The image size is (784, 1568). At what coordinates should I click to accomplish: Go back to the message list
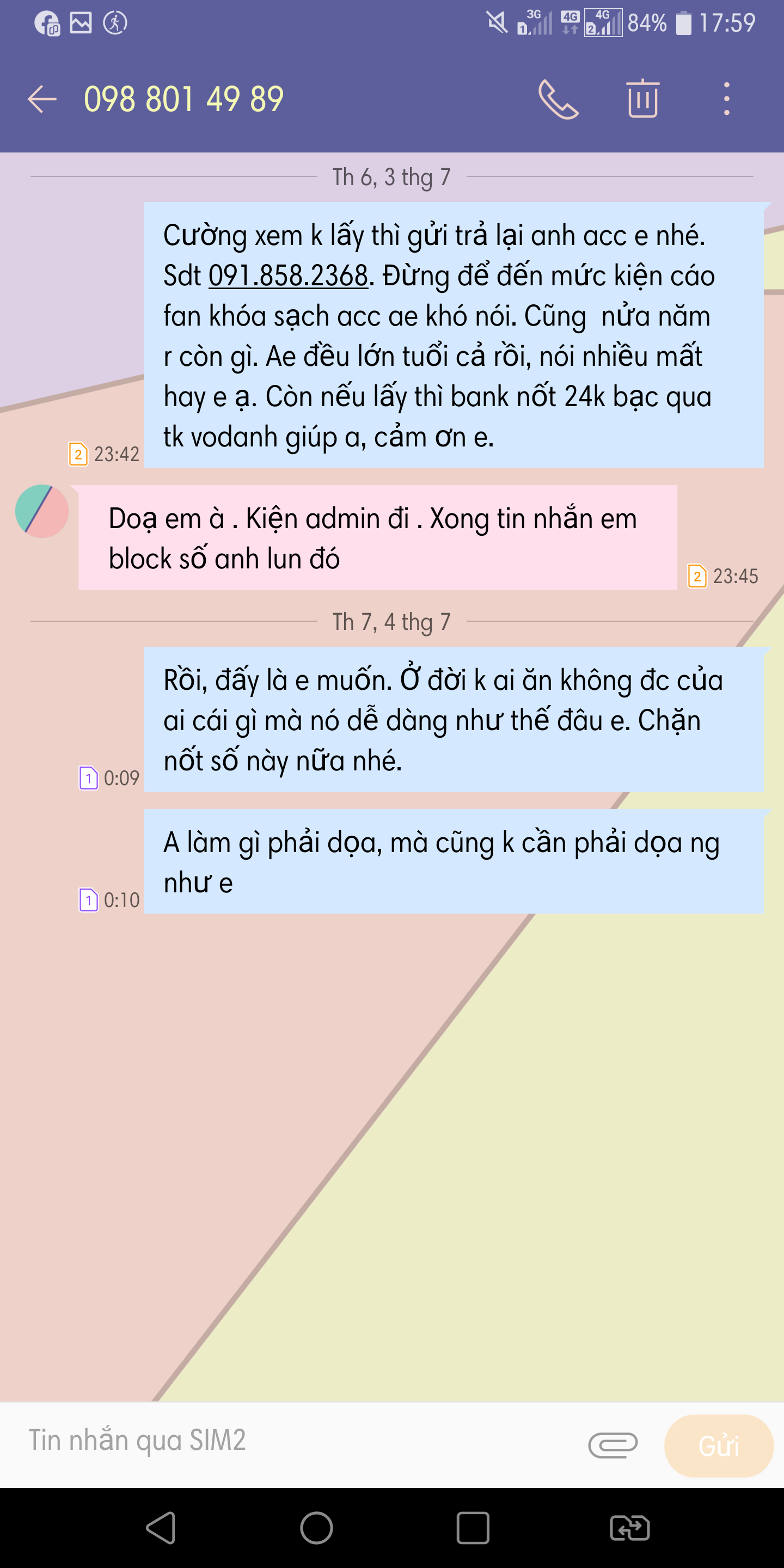click(x=42, y=99)
